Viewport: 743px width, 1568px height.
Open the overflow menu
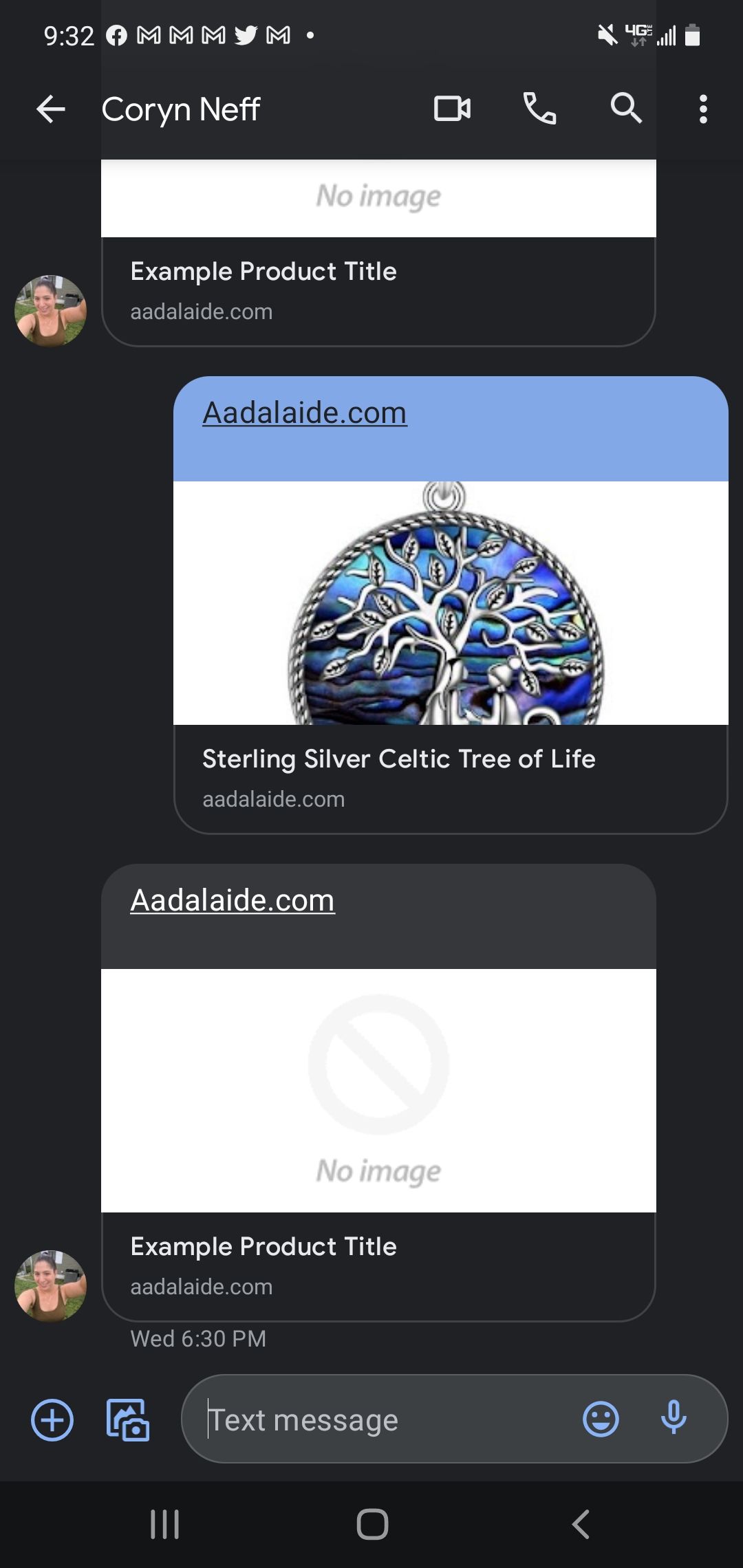pos(703,109)
